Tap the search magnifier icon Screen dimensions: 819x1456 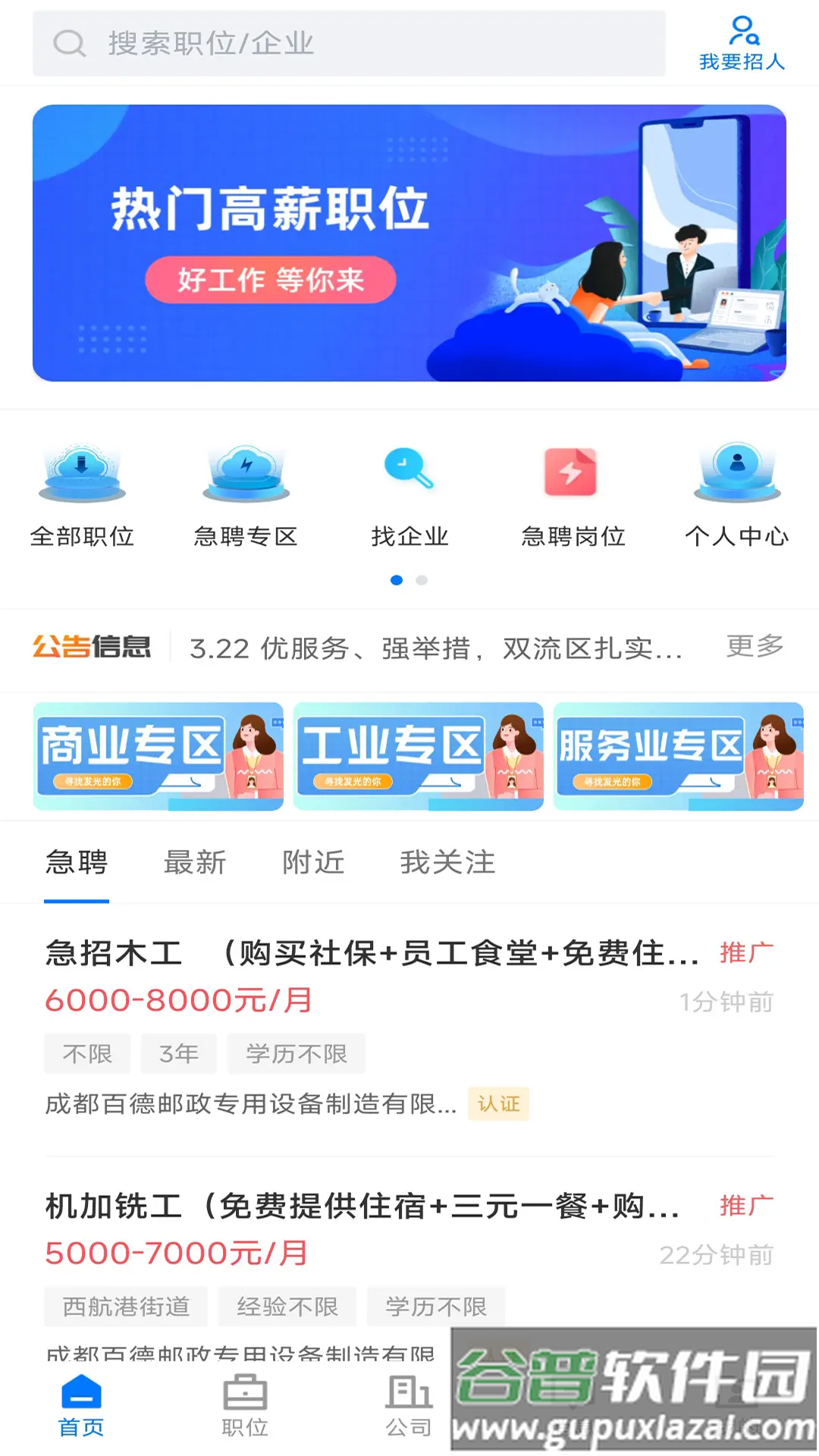pos(68,43)
